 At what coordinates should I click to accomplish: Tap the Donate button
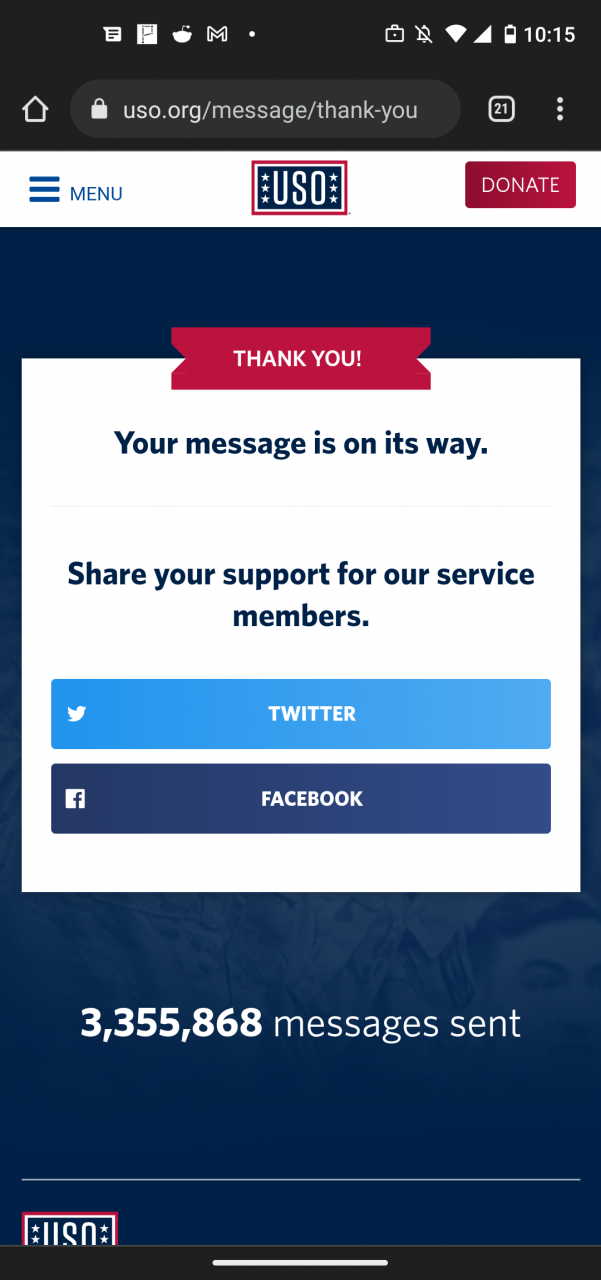pos(520,185)
